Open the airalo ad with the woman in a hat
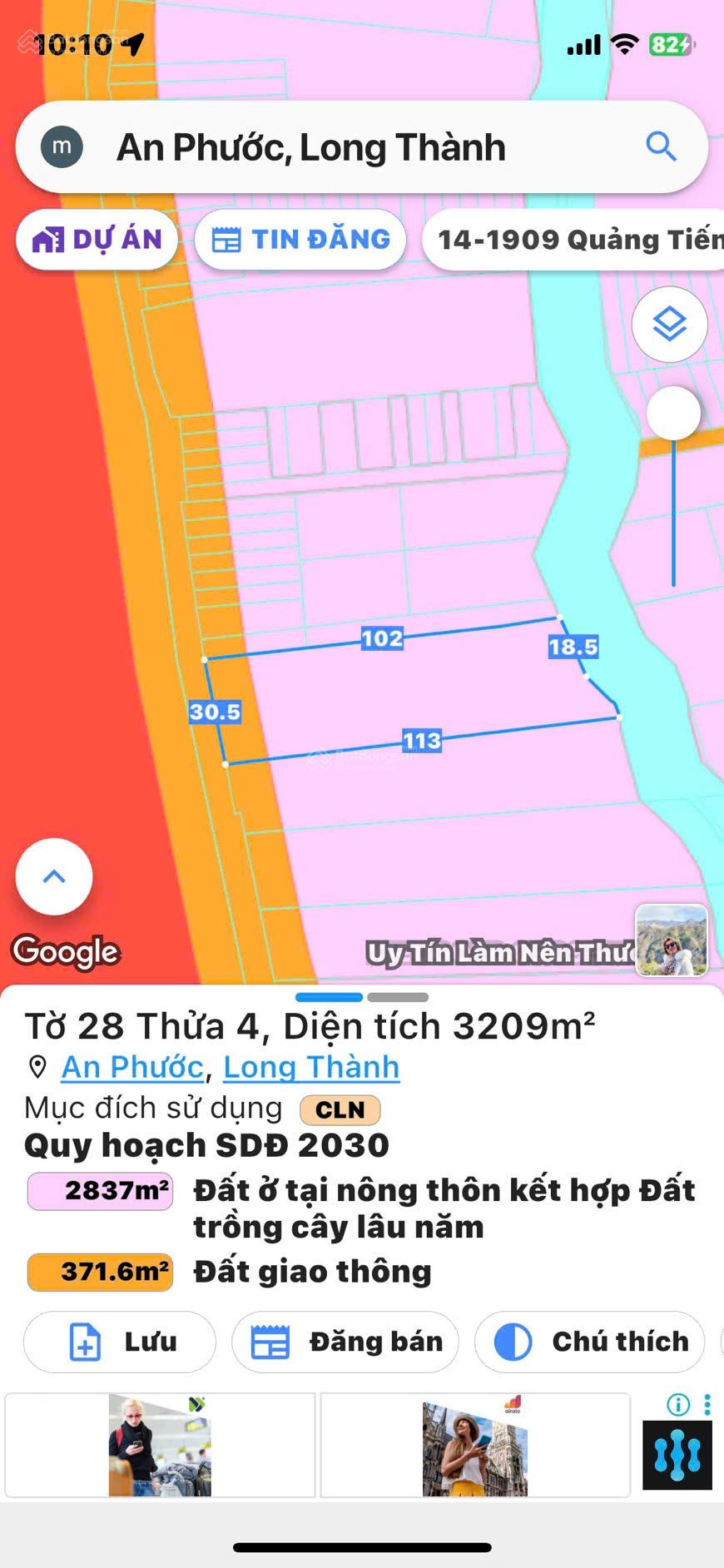This screenshot has width=724, height=1568. (475, 1445)
